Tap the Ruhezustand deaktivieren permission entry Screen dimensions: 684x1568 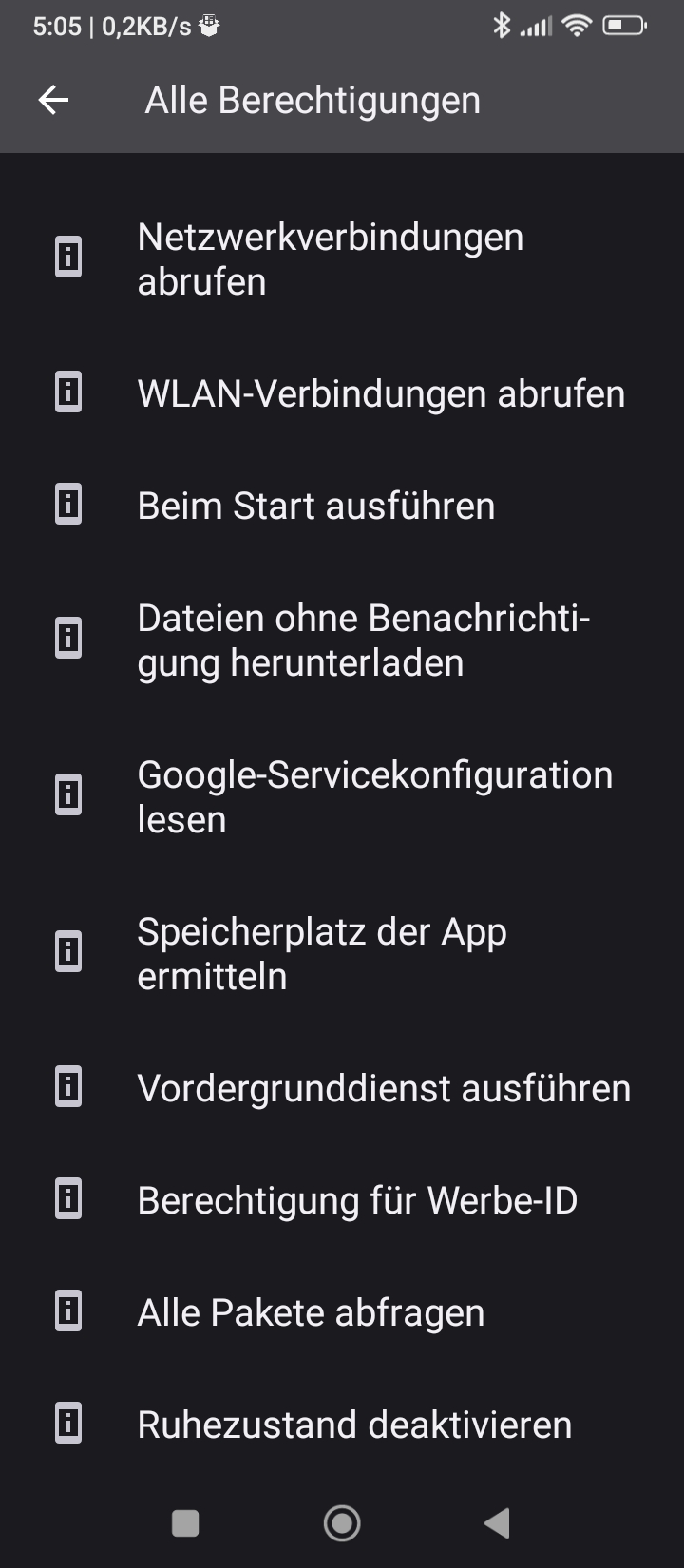click(354, 1423)
